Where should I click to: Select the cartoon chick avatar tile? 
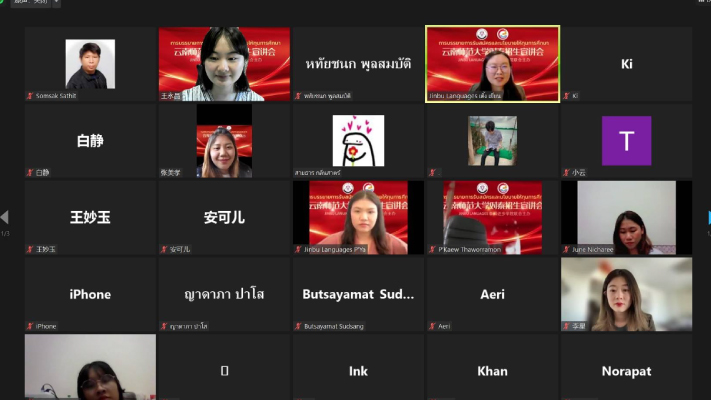point(358,141)
